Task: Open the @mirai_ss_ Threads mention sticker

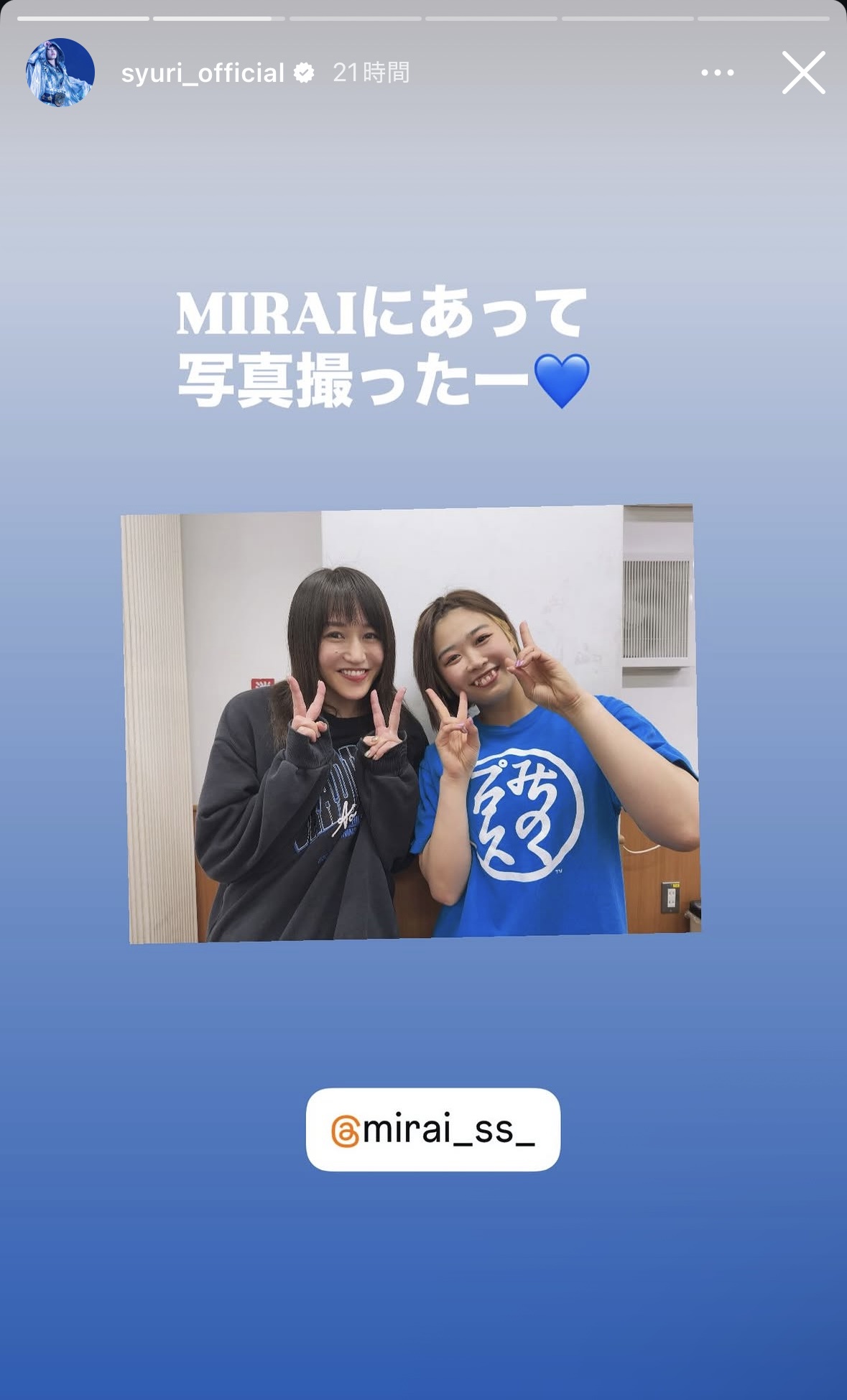Action: click(x=433, y=1129)
